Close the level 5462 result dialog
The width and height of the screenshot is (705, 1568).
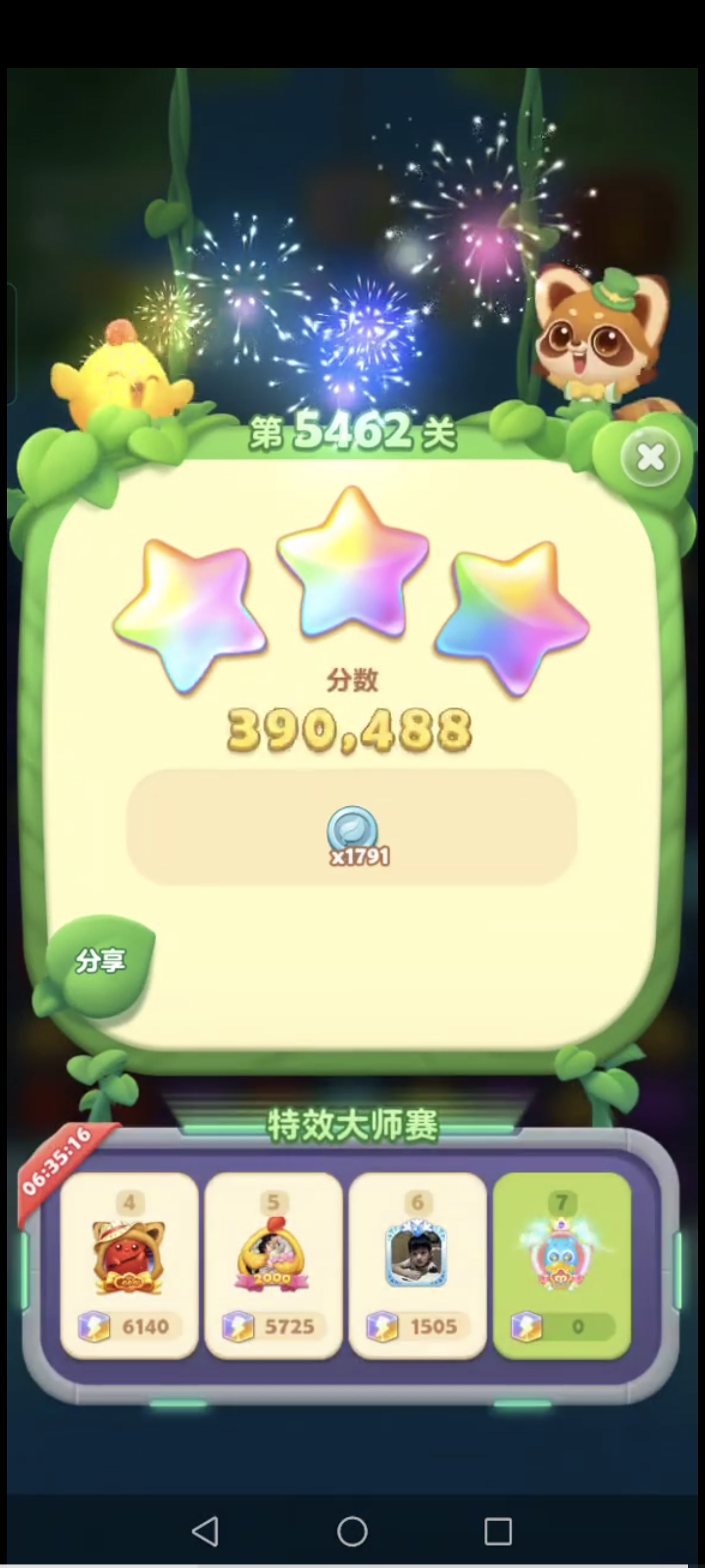[x=650, y=457]
